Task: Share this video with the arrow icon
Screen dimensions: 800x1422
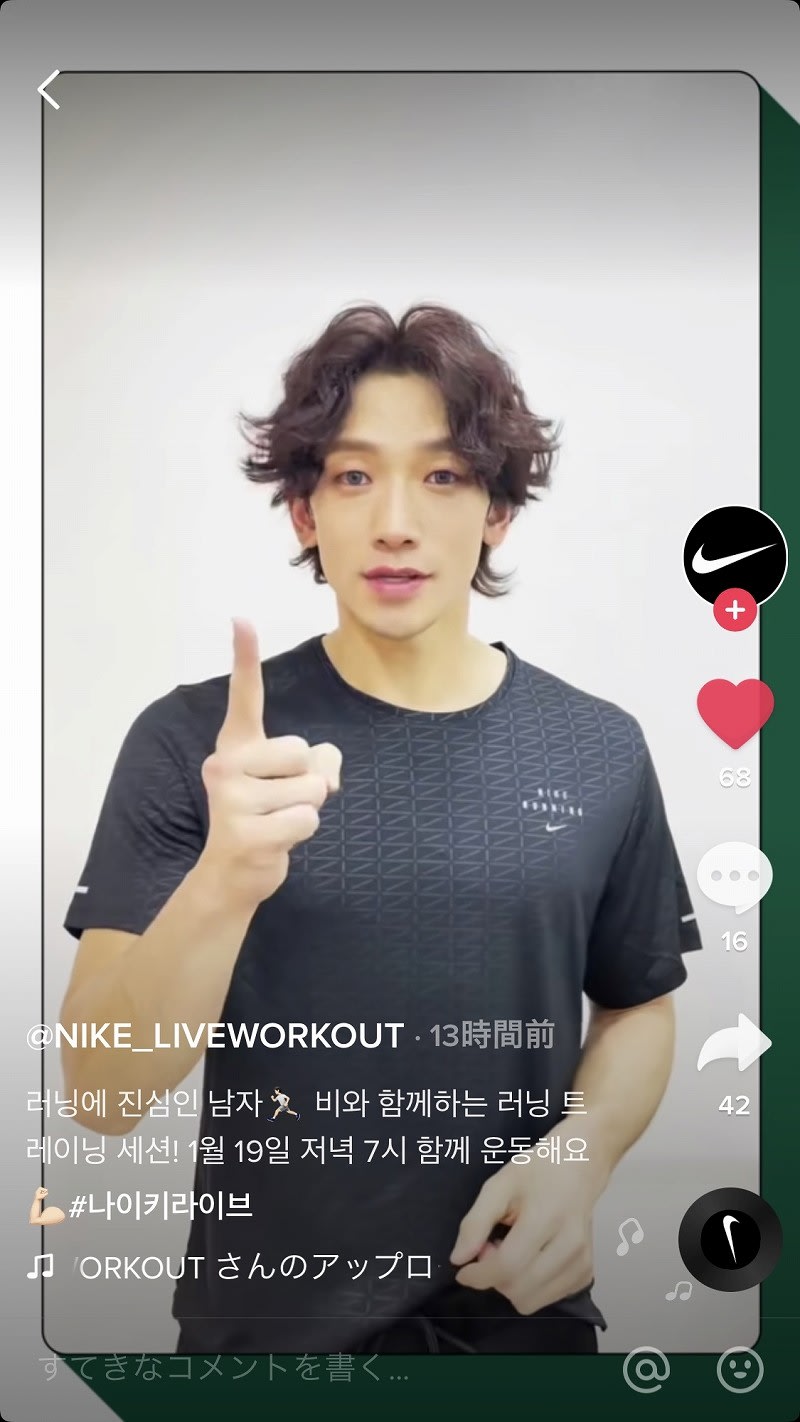Action: (x=735, y=1043)
